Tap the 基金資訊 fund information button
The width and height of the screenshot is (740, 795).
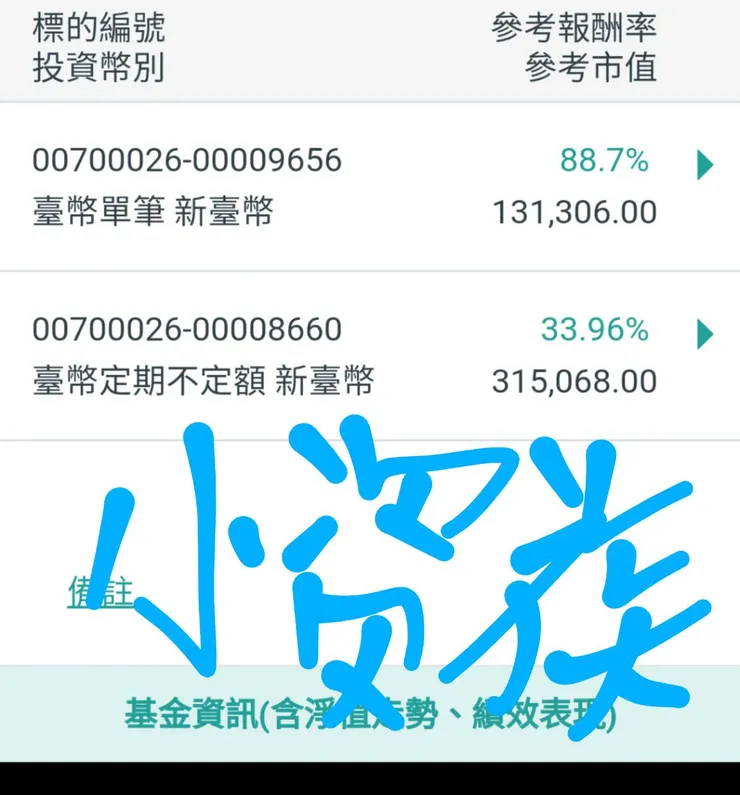click(370, 710)
